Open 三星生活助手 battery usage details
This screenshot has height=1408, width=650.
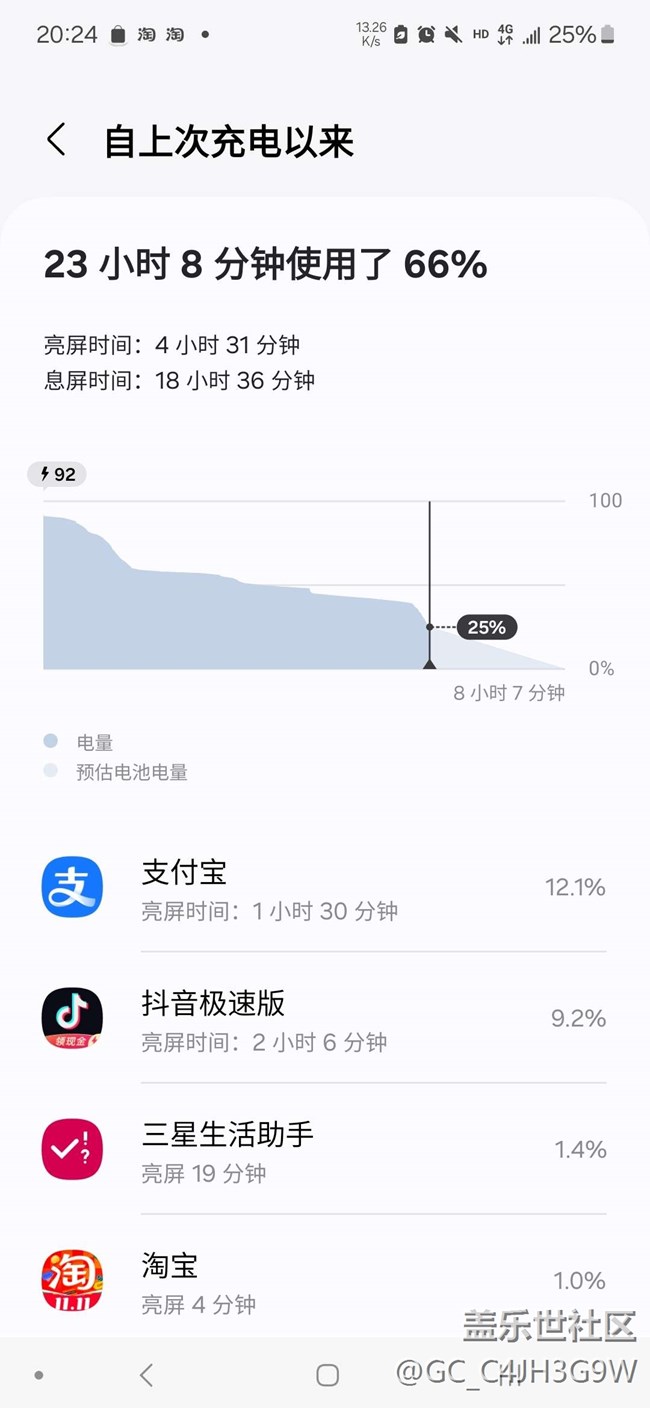pyautogui.click(x=325, y=1149)
